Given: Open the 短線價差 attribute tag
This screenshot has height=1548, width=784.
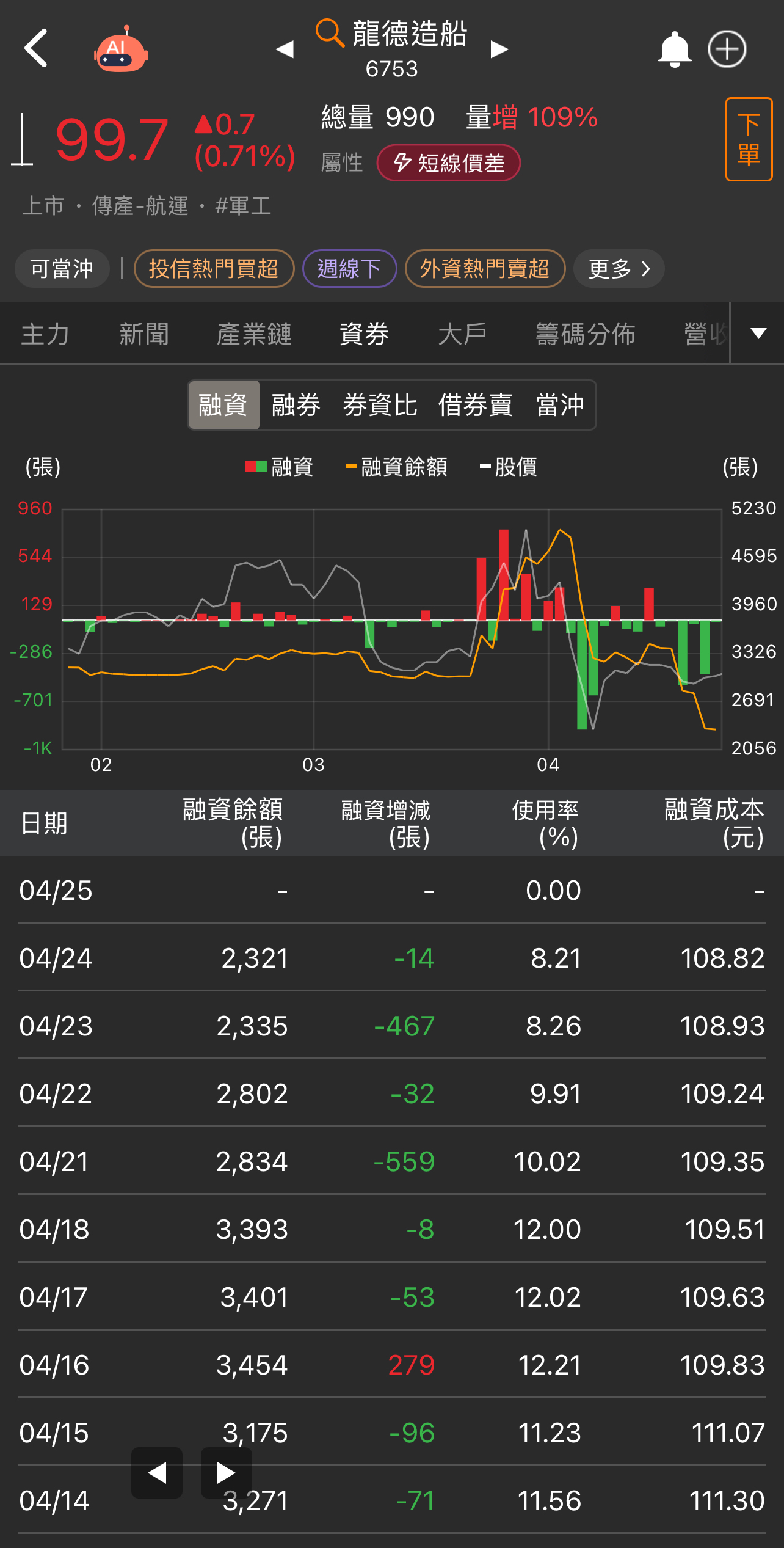Looking at the screenshot, I should [449, 163].
